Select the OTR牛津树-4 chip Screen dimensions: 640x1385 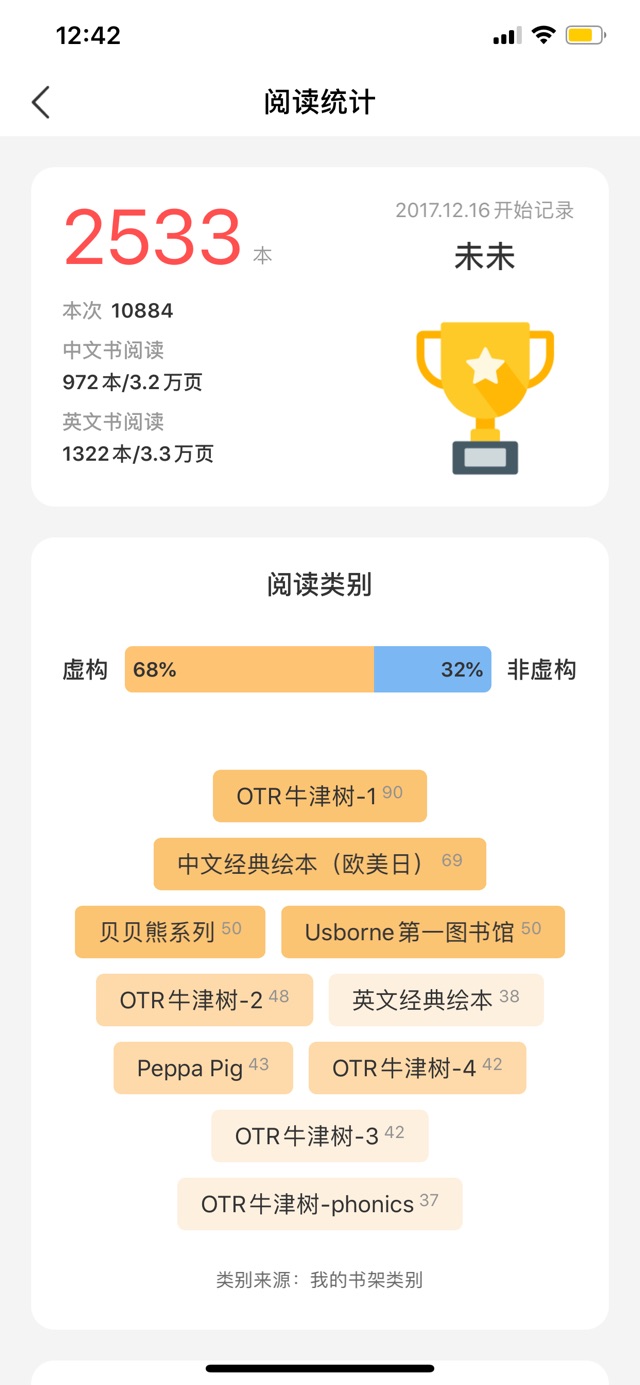[417, 1068]
